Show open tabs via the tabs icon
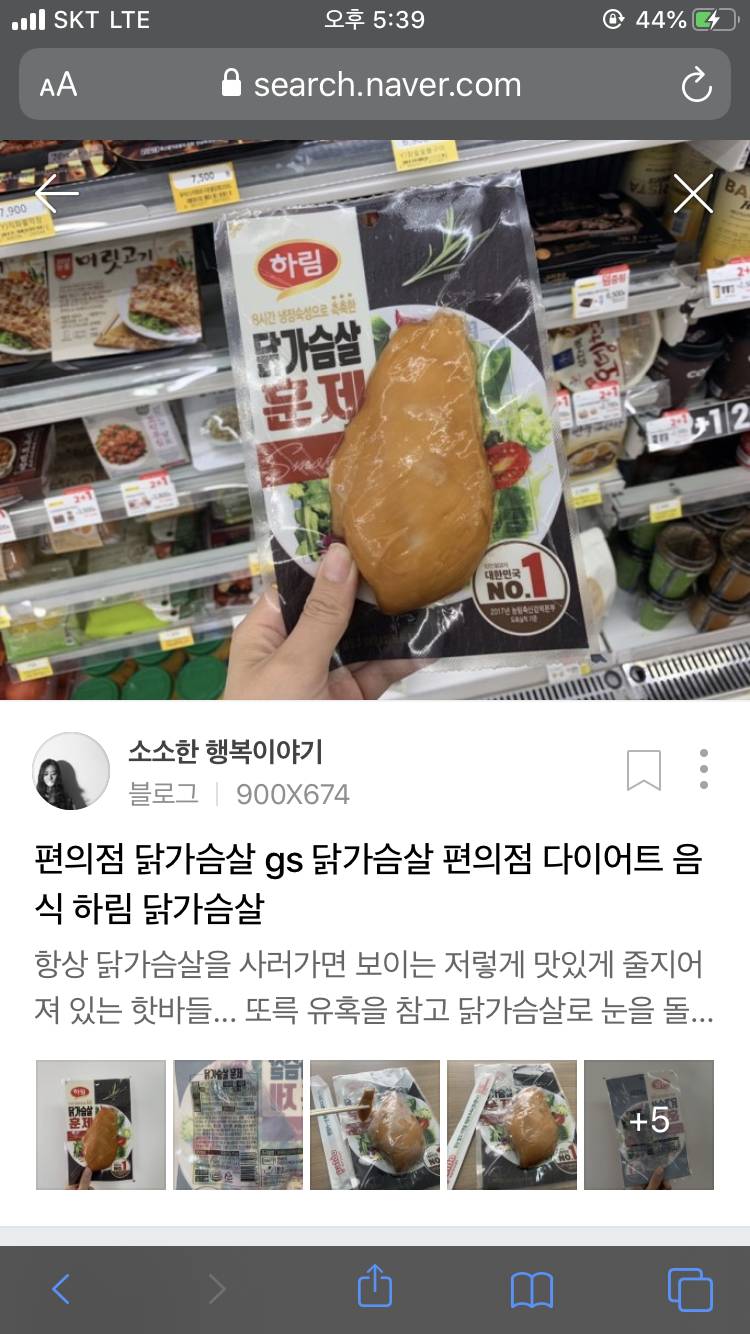The height and width of the screenshot is (1334, 750). click(x=690, y=1289)
